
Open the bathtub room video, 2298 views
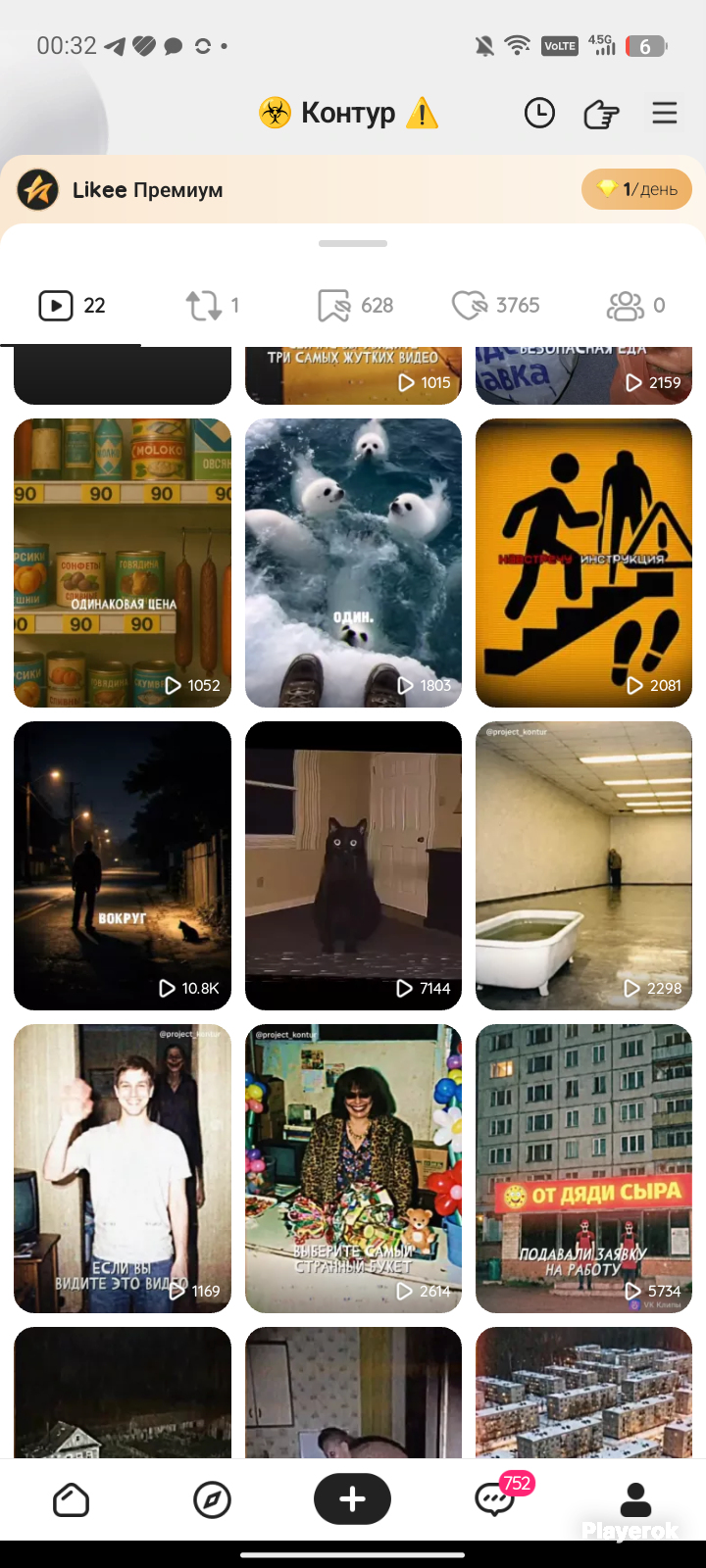pyautogui.click(x=583, y=865)
